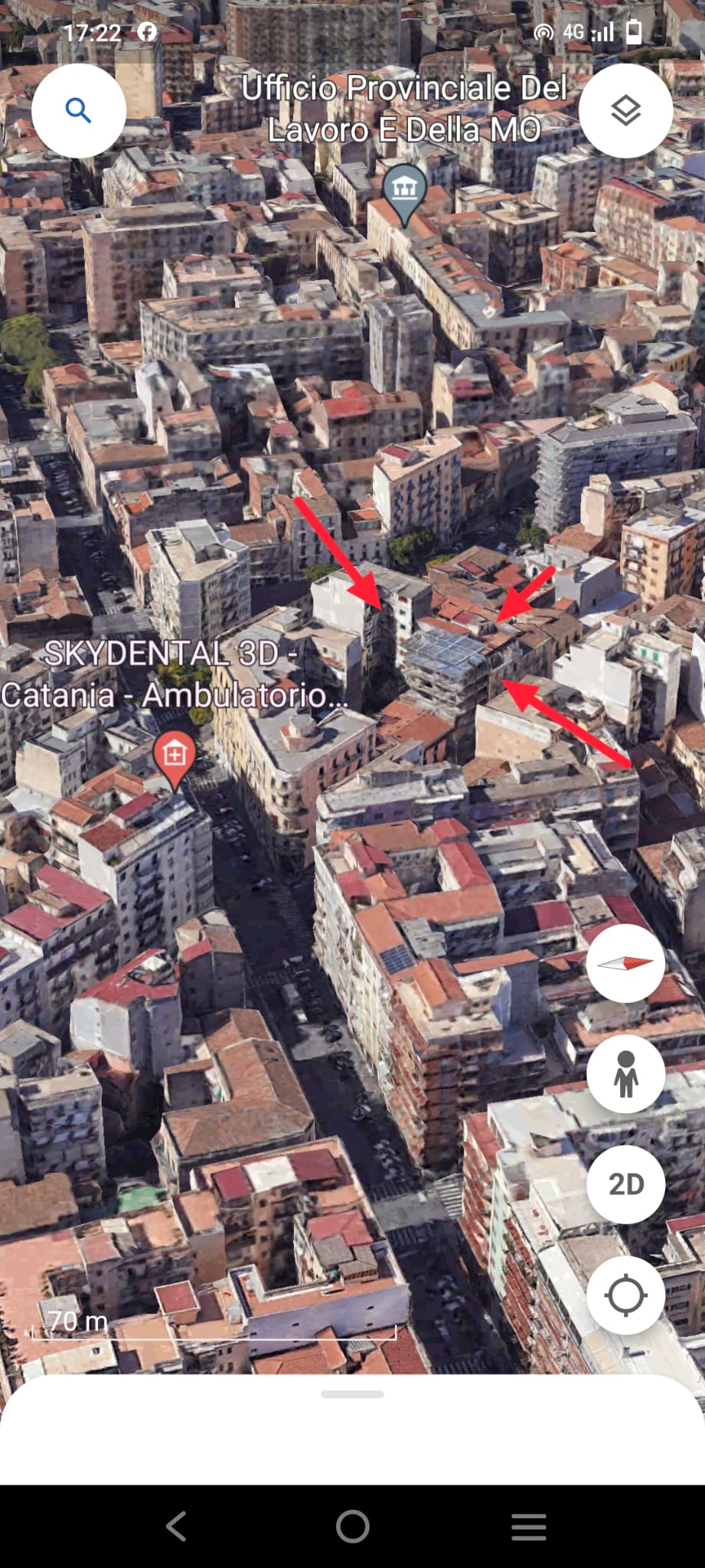Switch to the 2D view
Screen dimensions: 705x1568
click(x=625, y=1184)
